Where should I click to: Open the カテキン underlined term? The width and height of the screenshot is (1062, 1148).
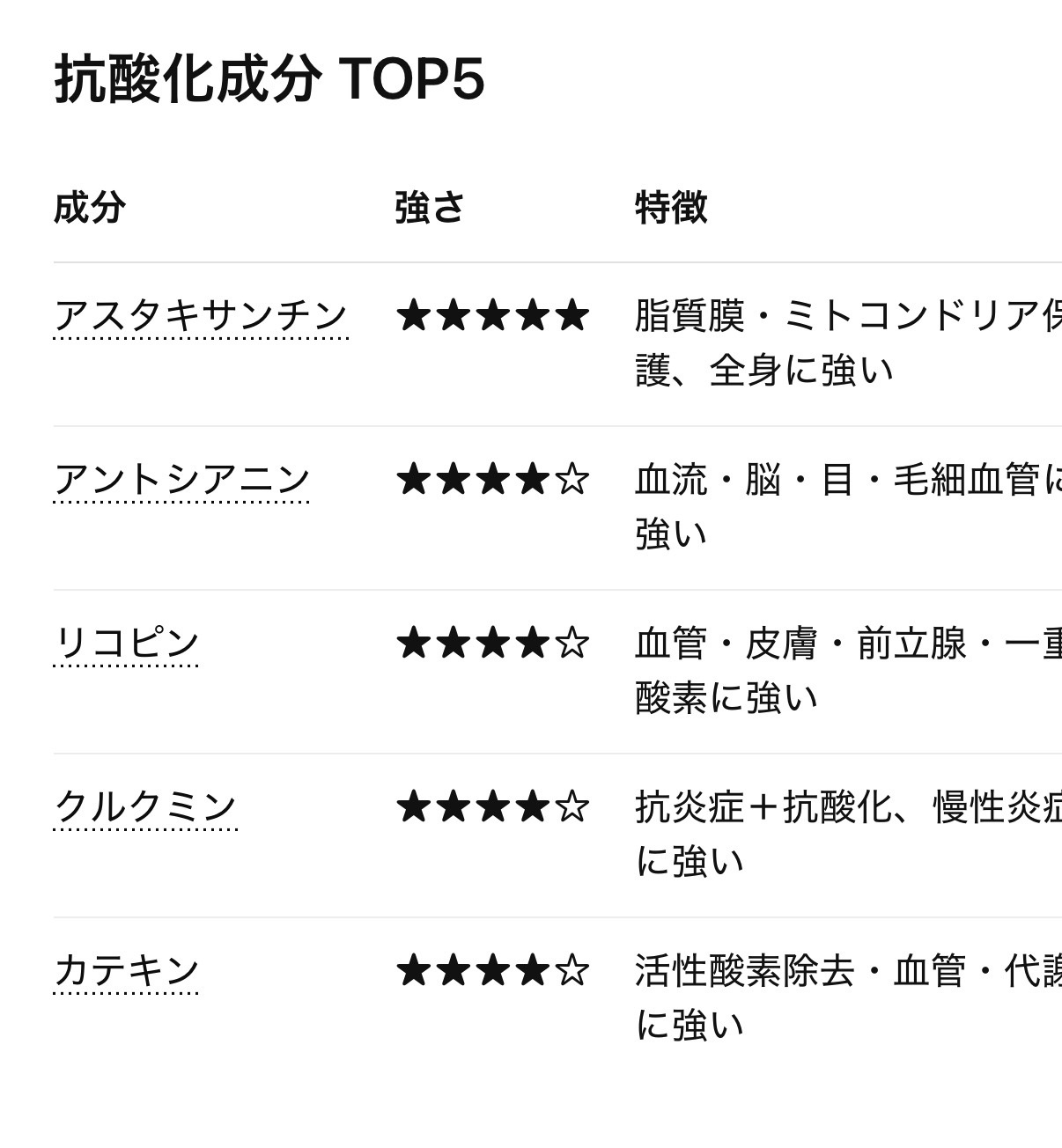(126, 971)
